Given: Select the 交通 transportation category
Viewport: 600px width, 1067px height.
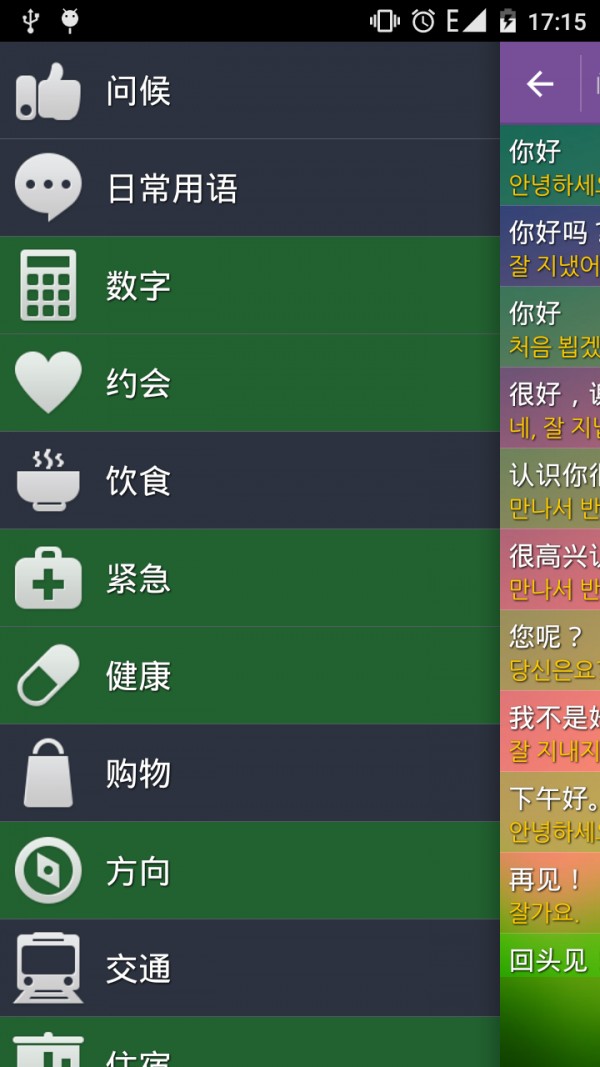Looking at the screenshot, I should point(250,968).
